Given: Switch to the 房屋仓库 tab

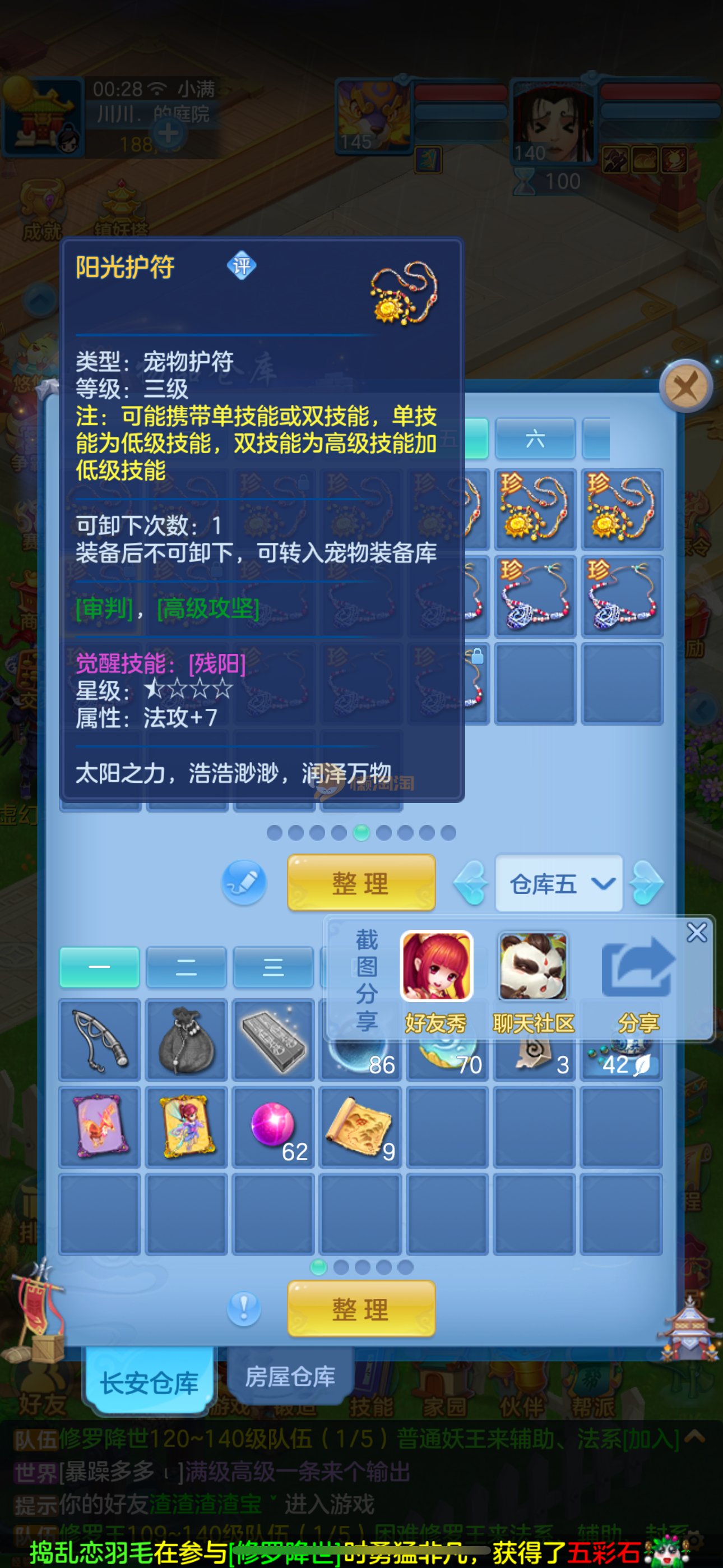Looking at the screenshot, I should [x=290, y=1377].
